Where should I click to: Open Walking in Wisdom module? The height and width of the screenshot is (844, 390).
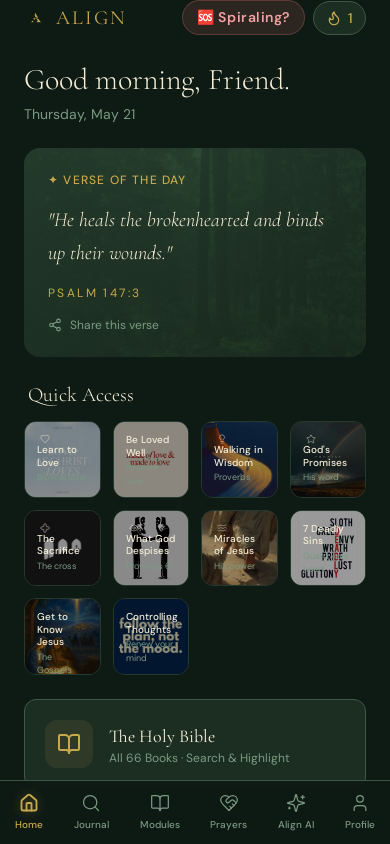click(239, 459)
